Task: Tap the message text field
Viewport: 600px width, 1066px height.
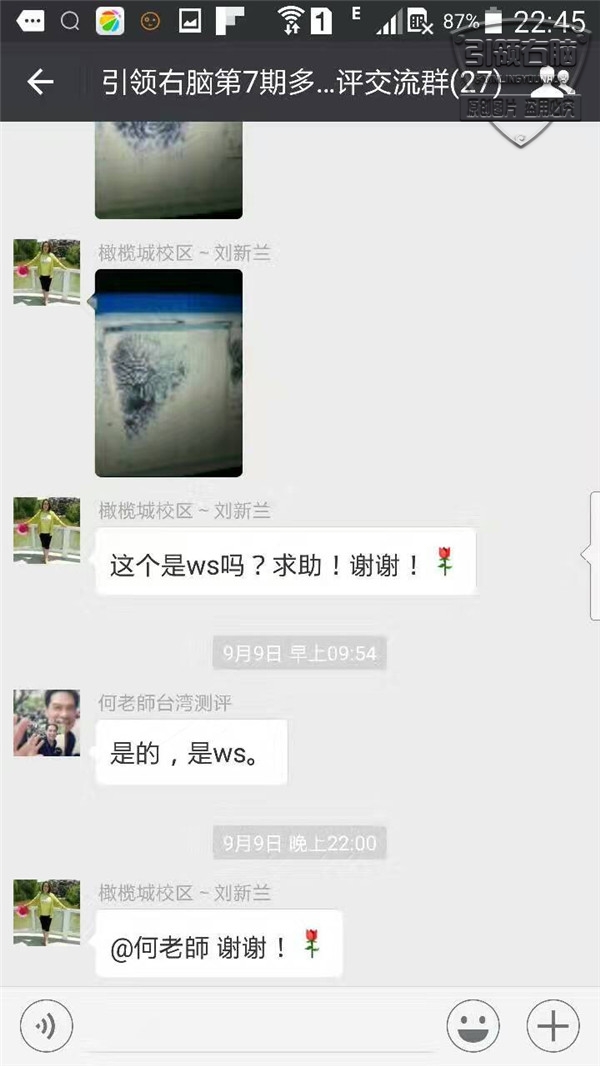Action: point(260,1026)
